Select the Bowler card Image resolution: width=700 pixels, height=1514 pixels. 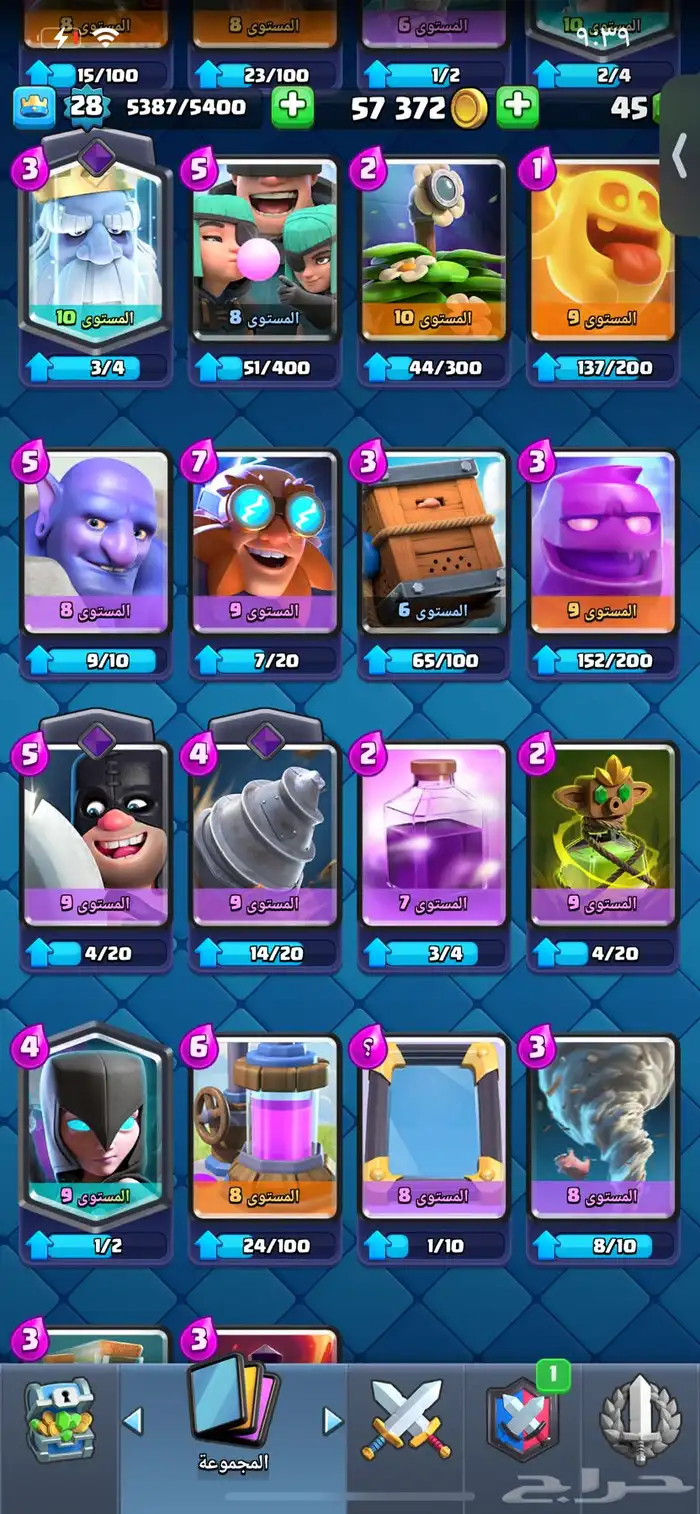95,540
